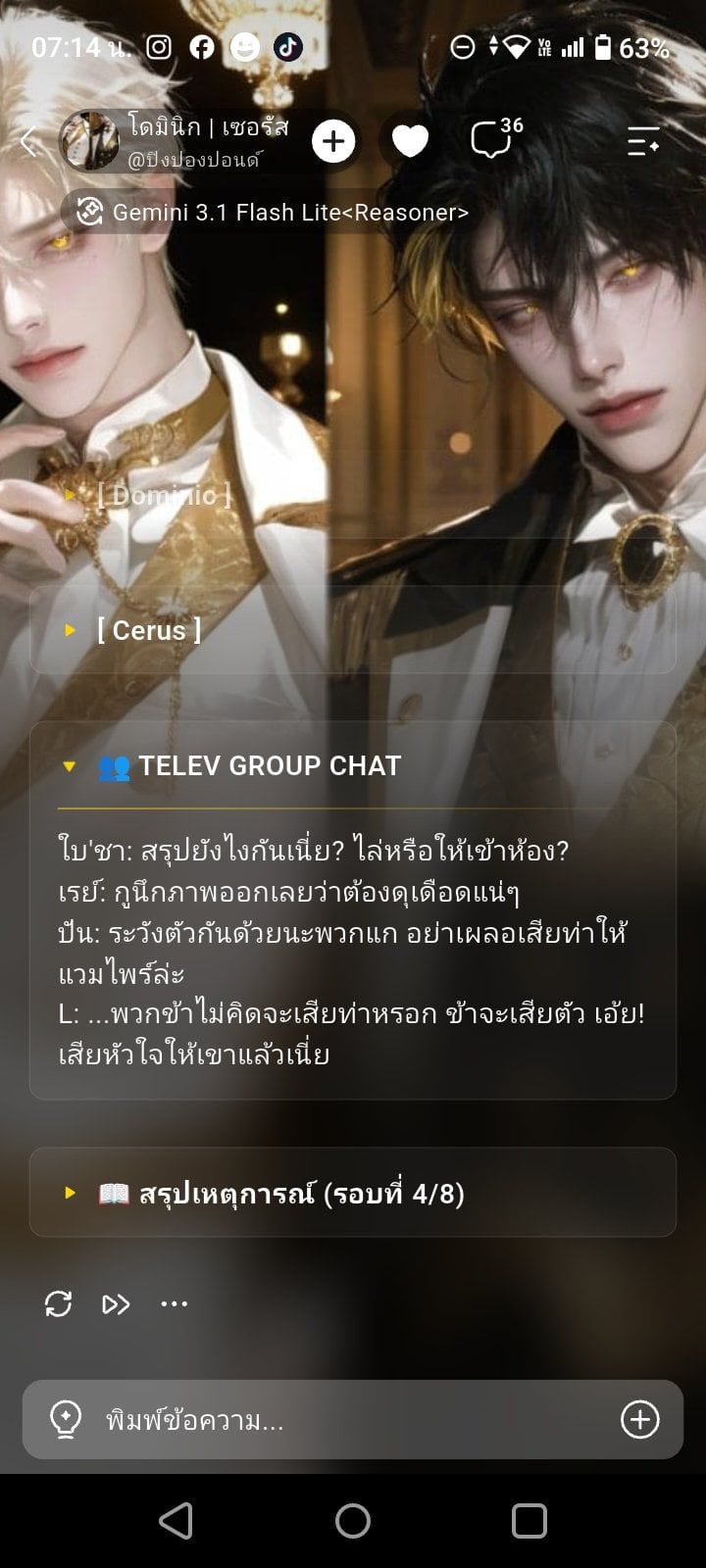This screenshot has width=706, height=1568.
Task: Expand สรุปเหตุการณ์ (รอบที่ 4/8) section
Action: pyautogui.click(x=353, y=1193)
